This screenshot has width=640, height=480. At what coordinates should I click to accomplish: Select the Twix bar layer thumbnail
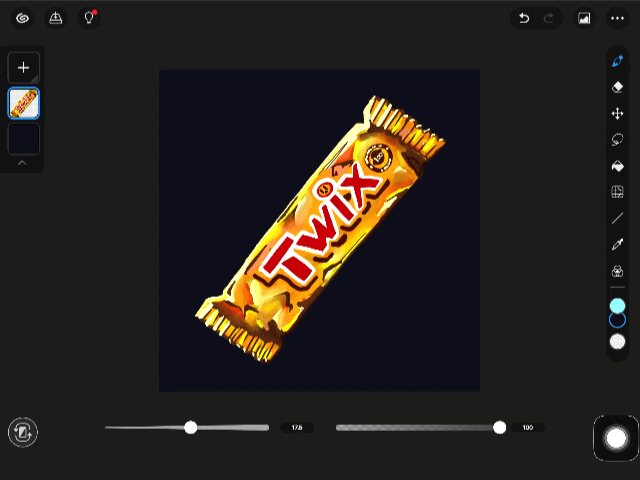(x=24, y=103)
